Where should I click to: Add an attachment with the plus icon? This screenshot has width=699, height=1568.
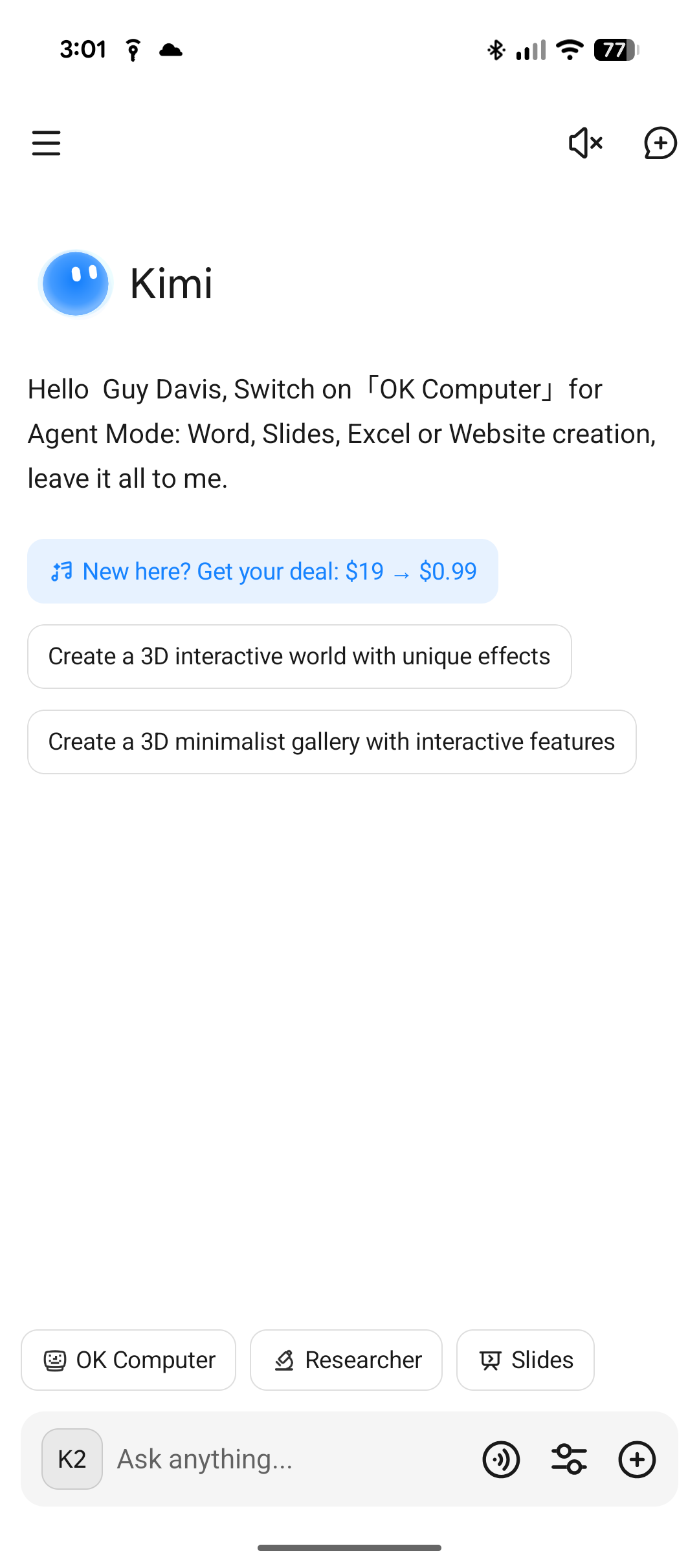[637, 1459]
